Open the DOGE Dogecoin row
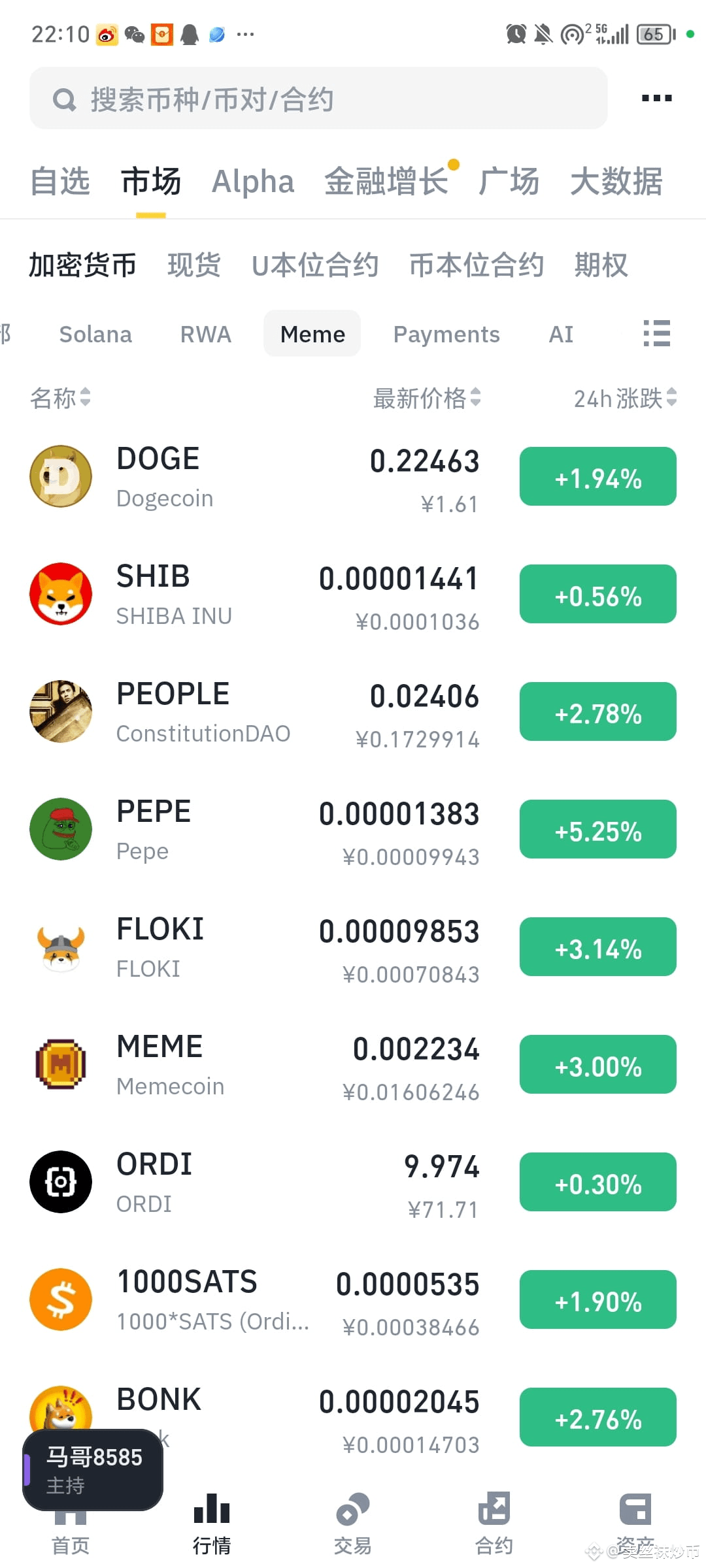Image resolution: width=706 pixels, height=1568 pixels. click(x=353, y=478)
